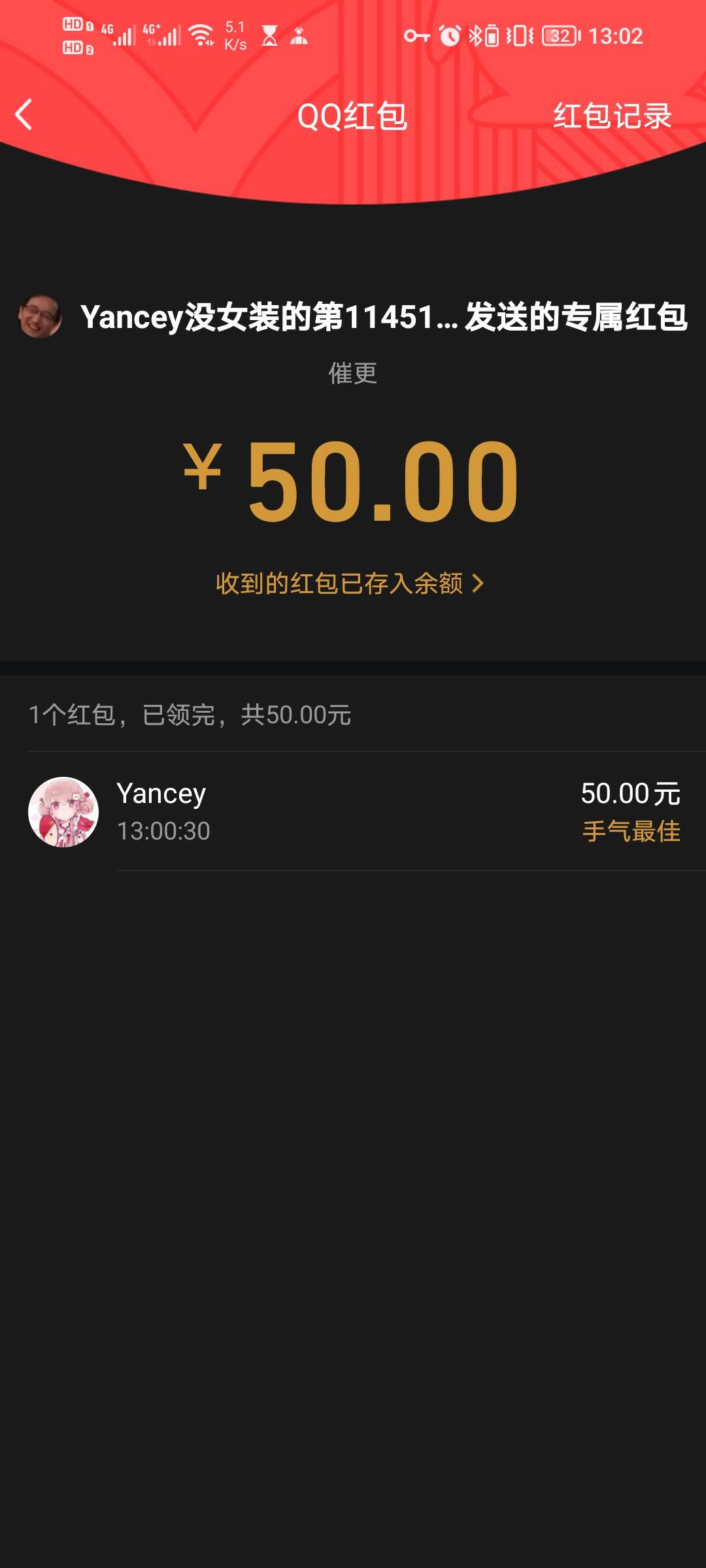Open Yancey's row in the recipient list

[x=353, y=811]
